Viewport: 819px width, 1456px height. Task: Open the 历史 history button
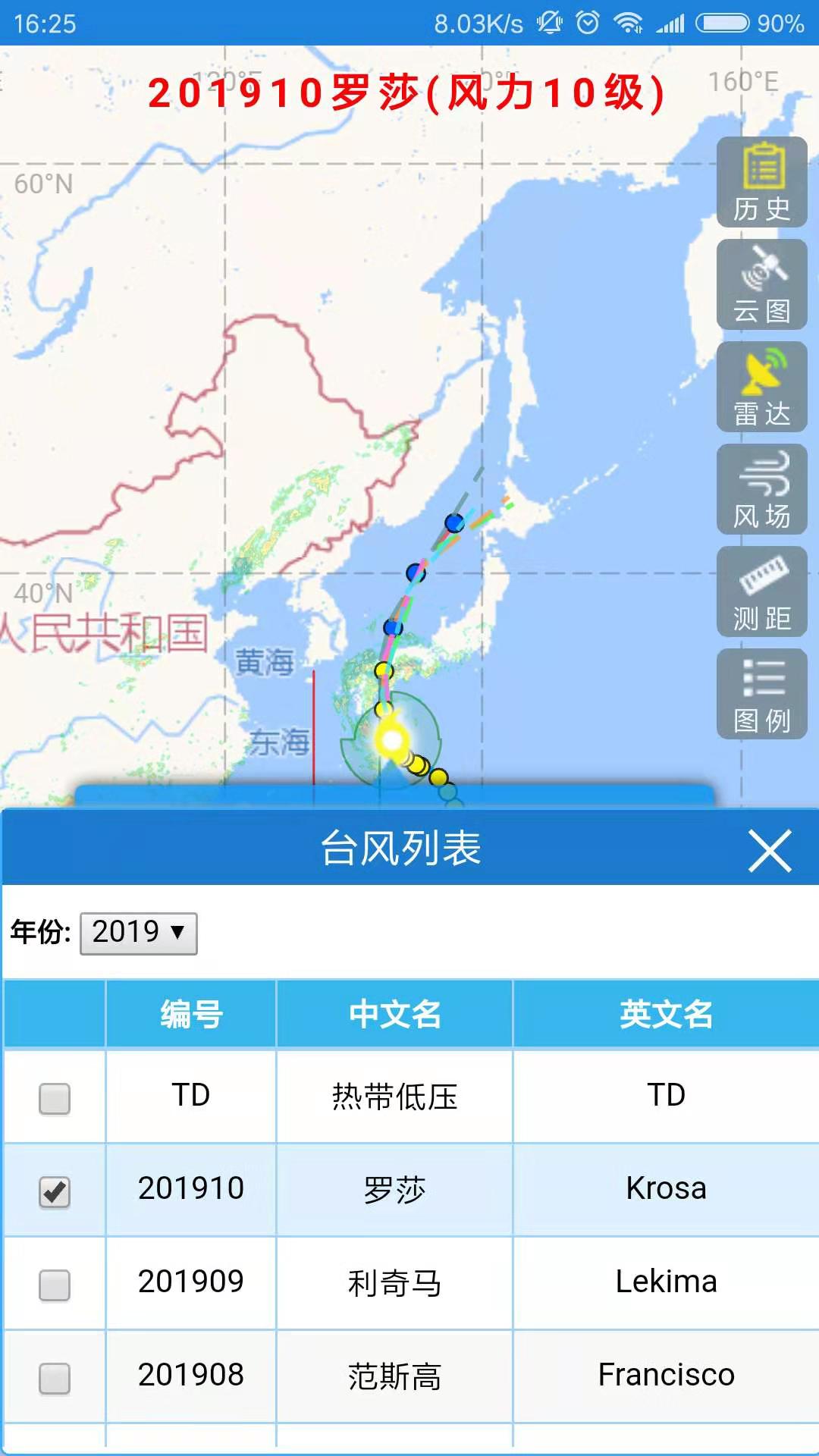click(x=762, y=182)
